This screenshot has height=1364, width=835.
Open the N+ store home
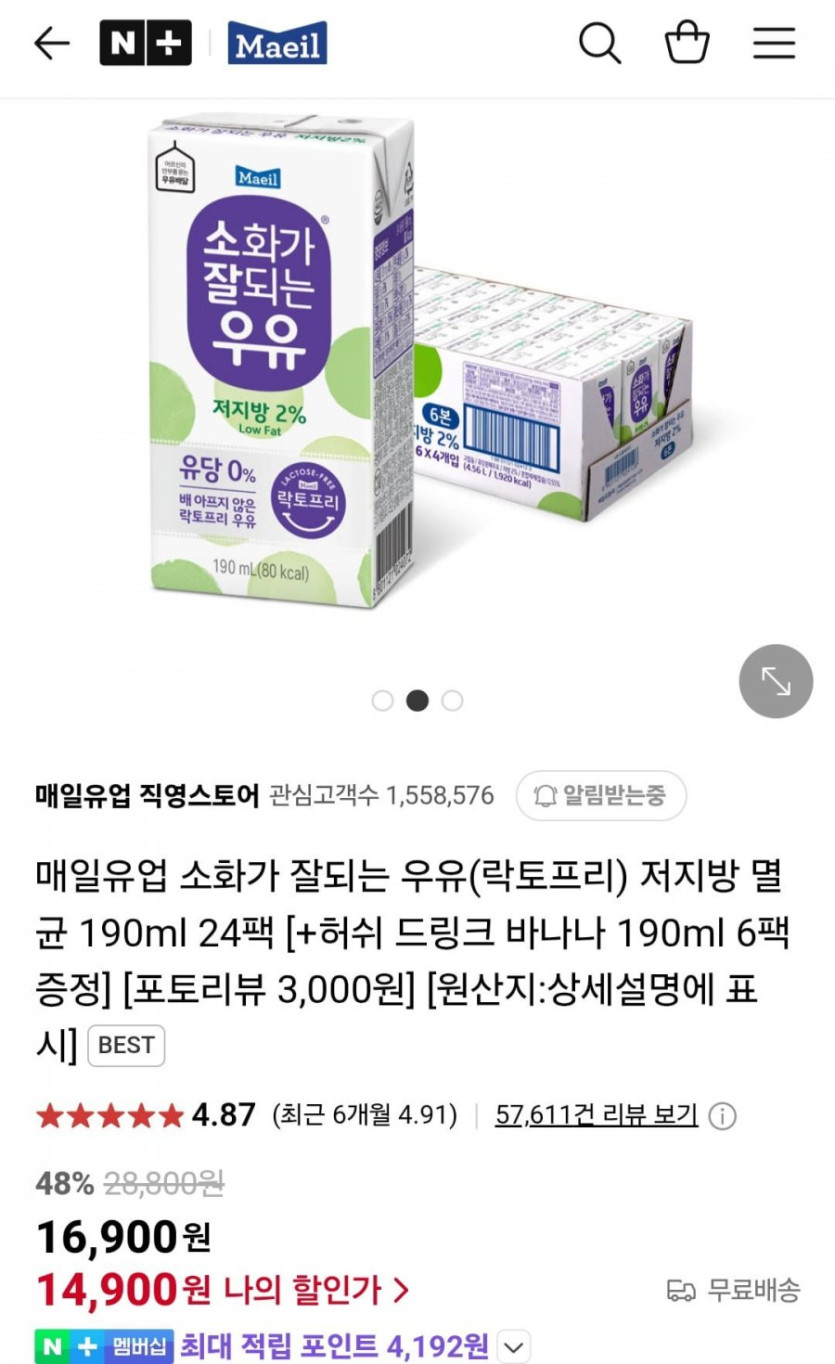(145, 43)
